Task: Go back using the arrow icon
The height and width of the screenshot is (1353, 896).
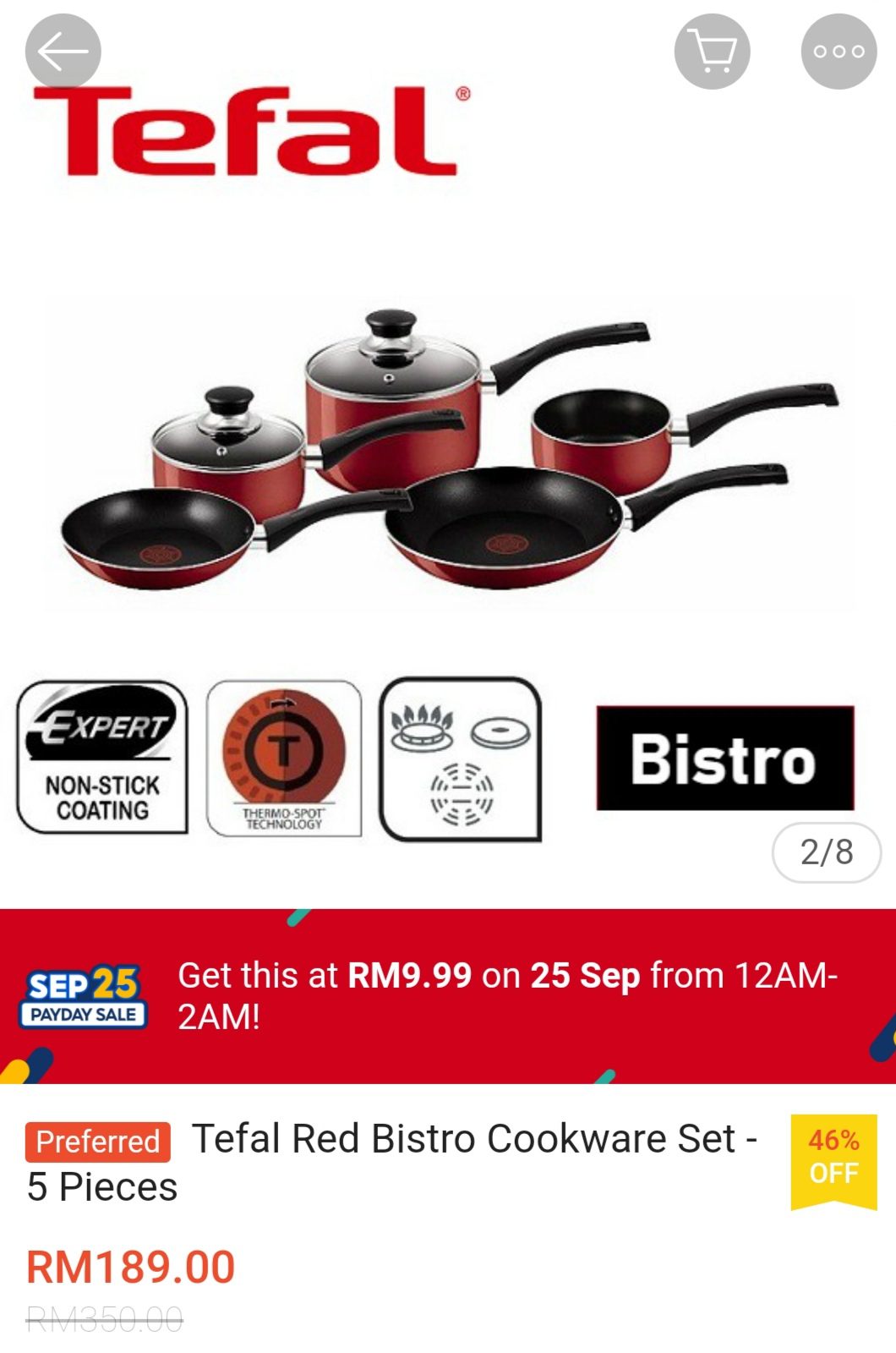Action: tap(63, 51)
